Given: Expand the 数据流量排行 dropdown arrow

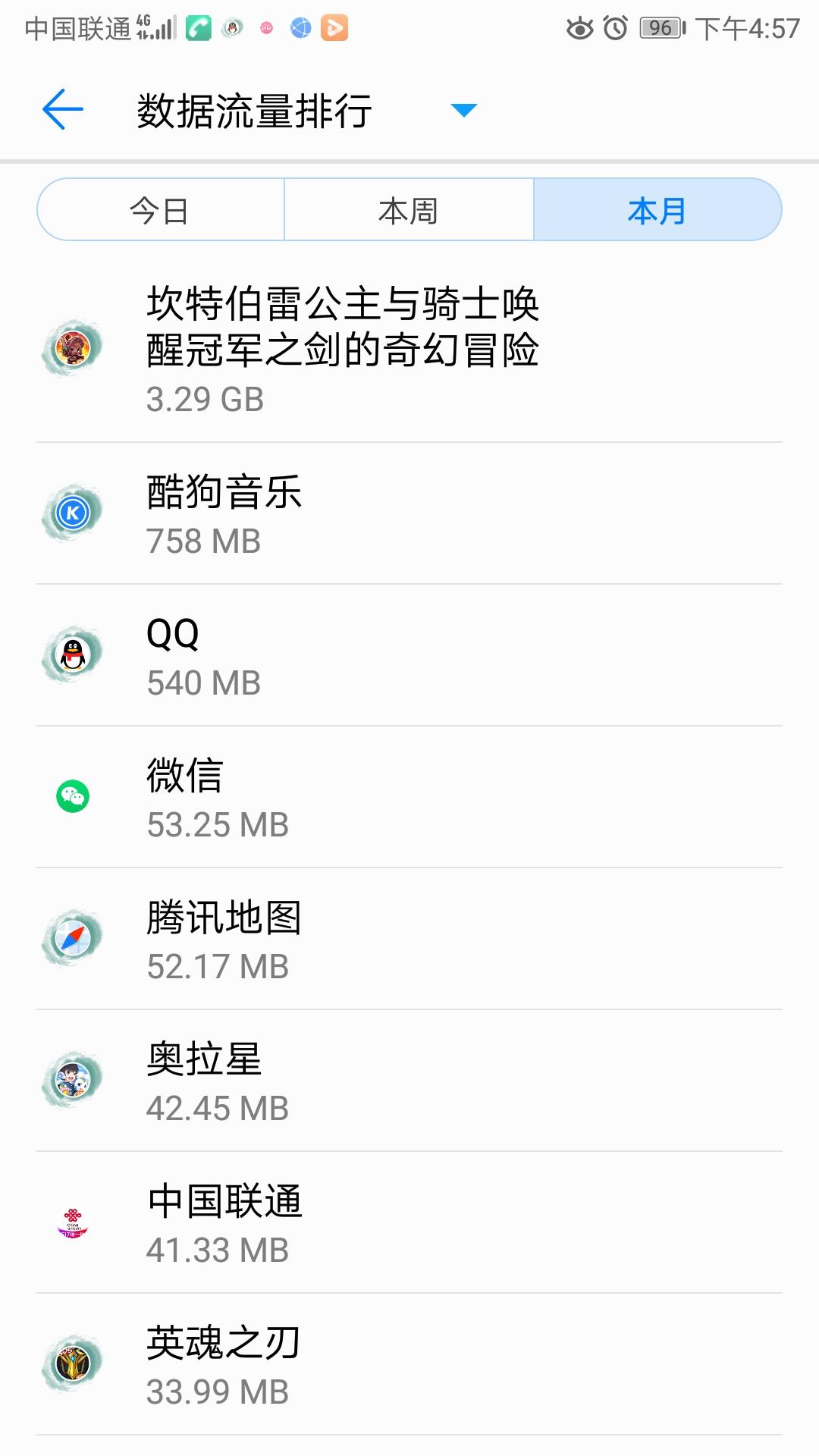Looking at the screenshot, I should click(463, 111).
